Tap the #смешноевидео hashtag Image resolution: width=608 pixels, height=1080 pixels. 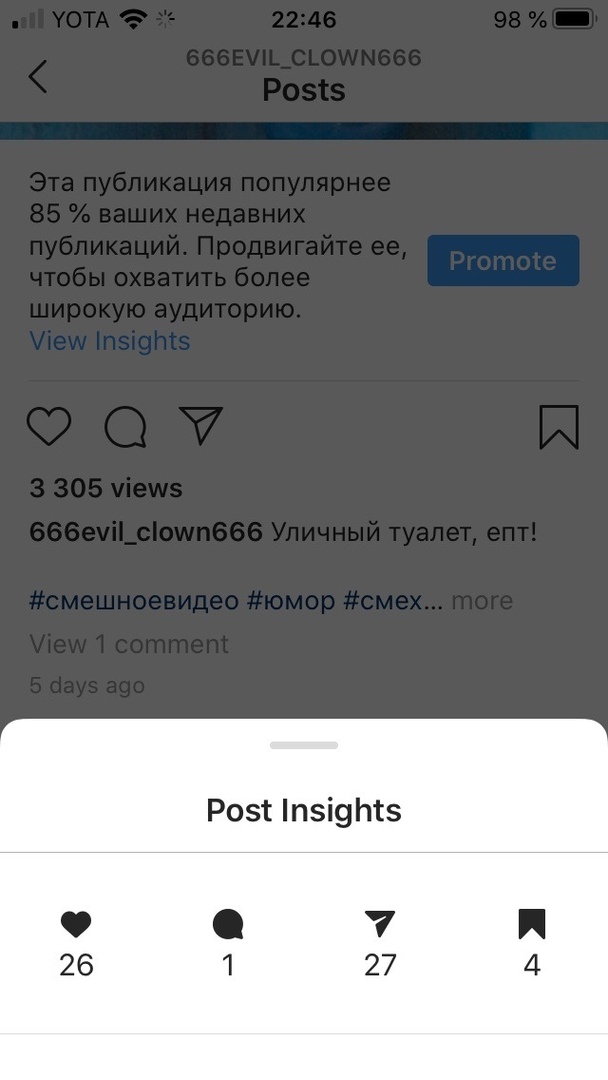coord(134,601)
